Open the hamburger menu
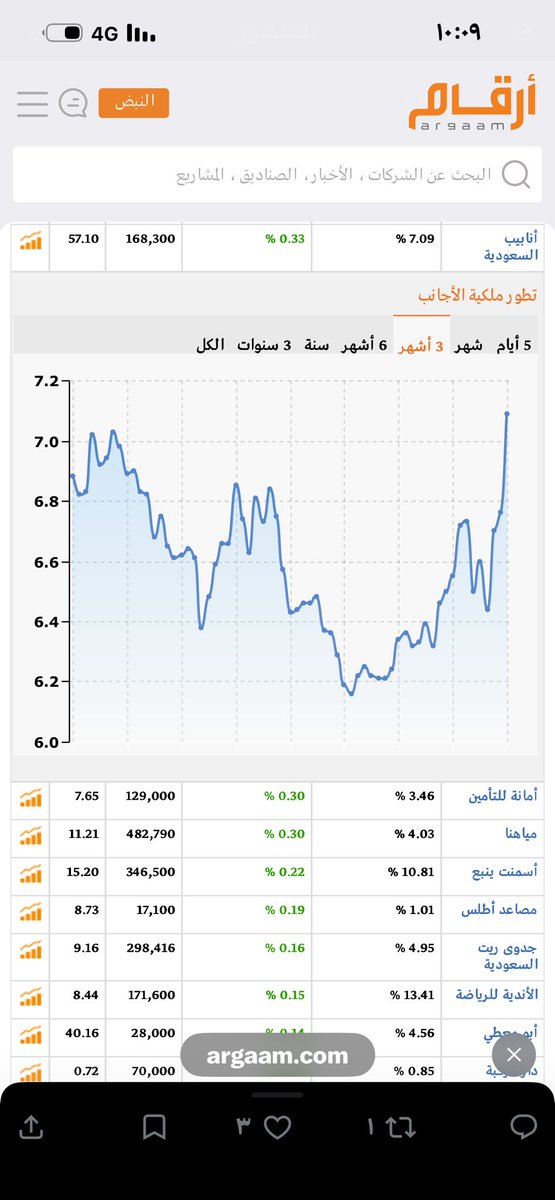Viewport: 555px width, 1200px height. (x=32, y=104)
